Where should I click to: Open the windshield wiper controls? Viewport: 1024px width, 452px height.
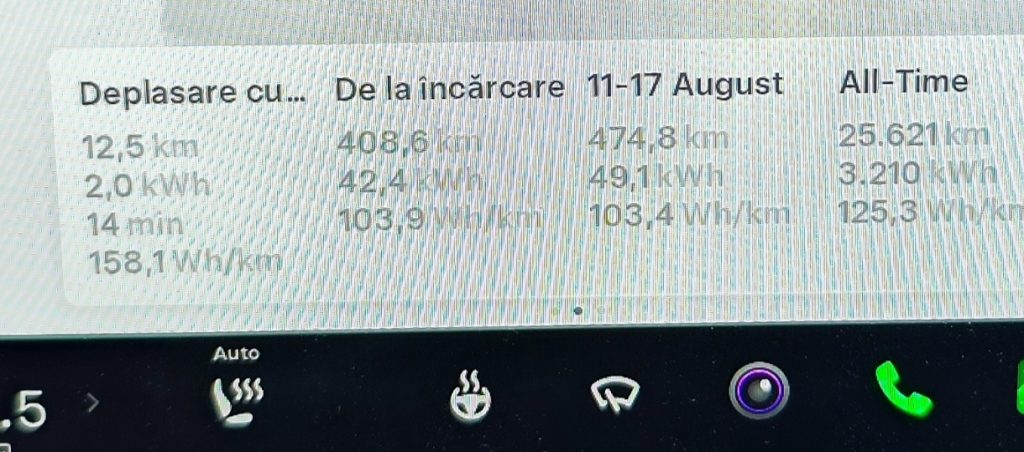(614, 397)
